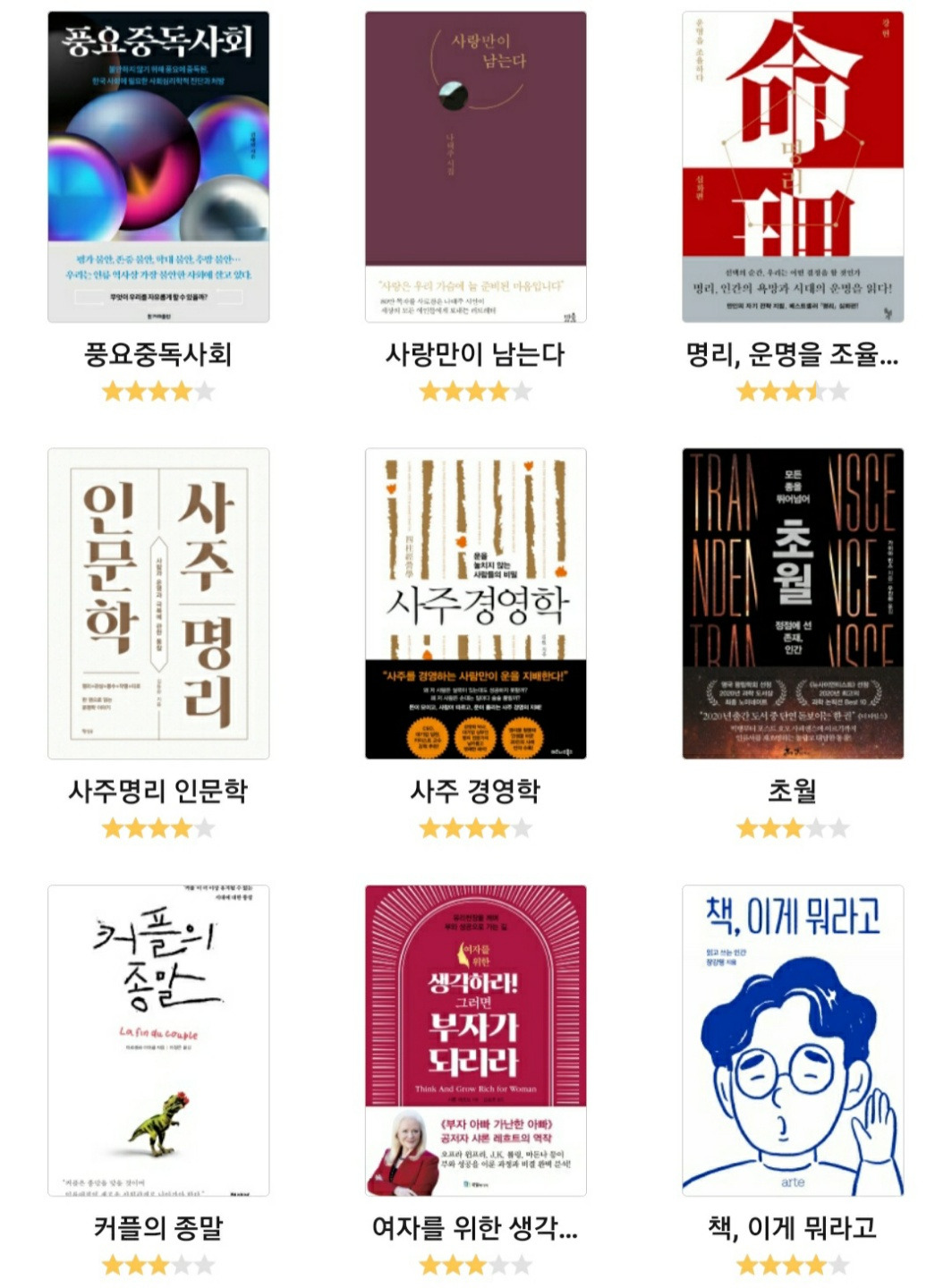Viewport: 952px width, 1288px height.
Task: Open the 사랑만이 남는다 book cover
Action: [476, 161]
